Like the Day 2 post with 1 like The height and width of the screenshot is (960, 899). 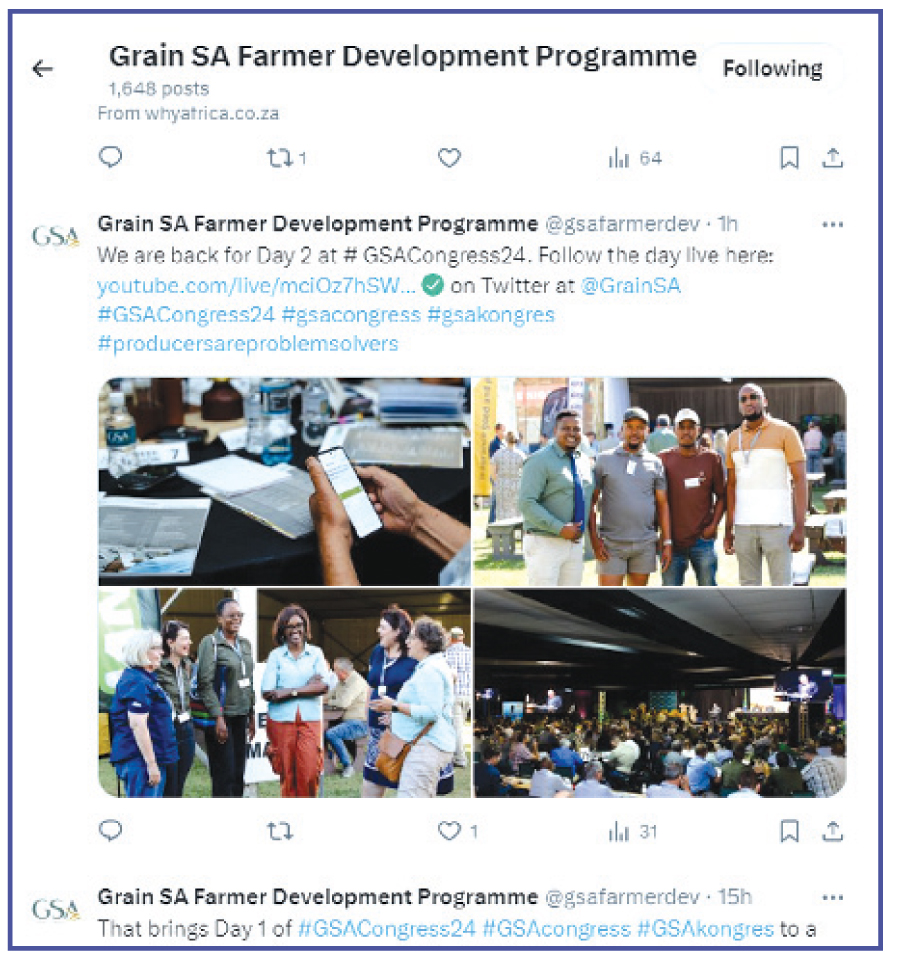click(x=450, y=830)
